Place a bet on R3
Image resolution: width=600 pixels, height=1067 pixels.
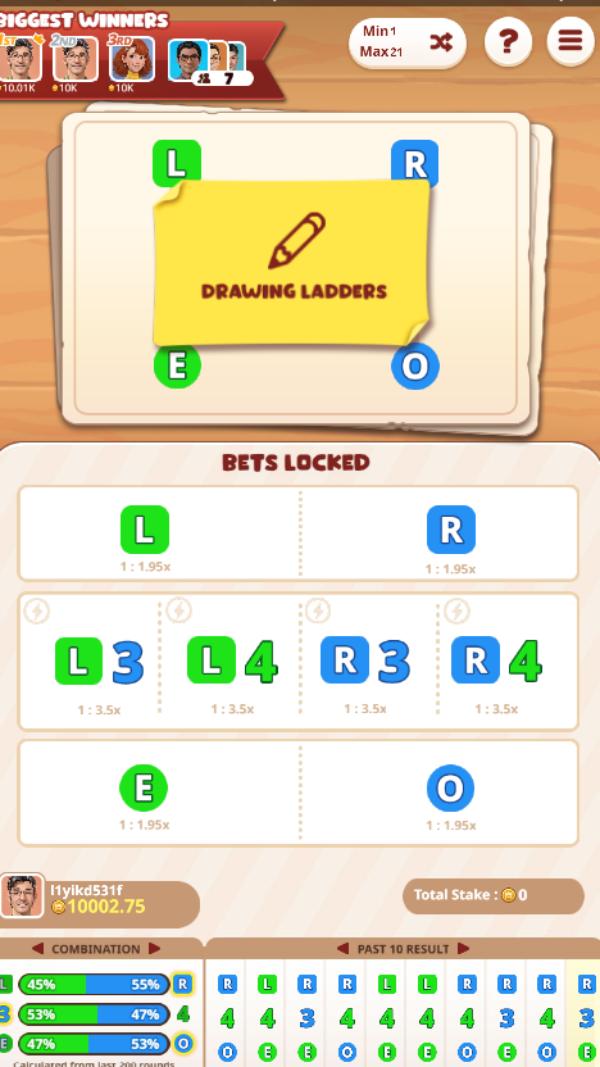coord(366,662)
